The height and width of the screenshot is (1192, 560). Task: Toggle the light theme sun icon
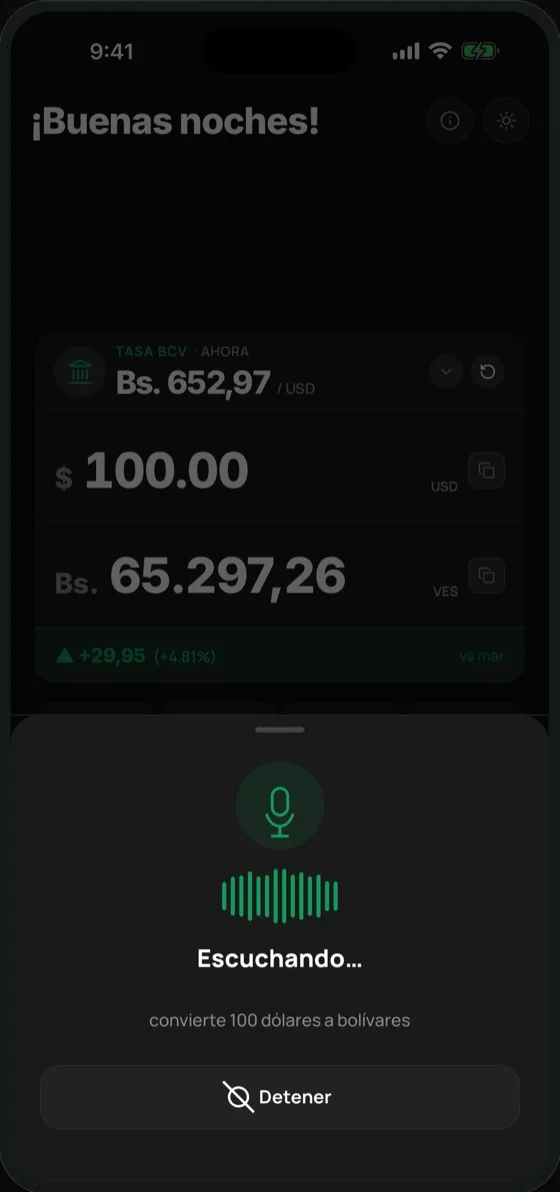tap(506, 121)
